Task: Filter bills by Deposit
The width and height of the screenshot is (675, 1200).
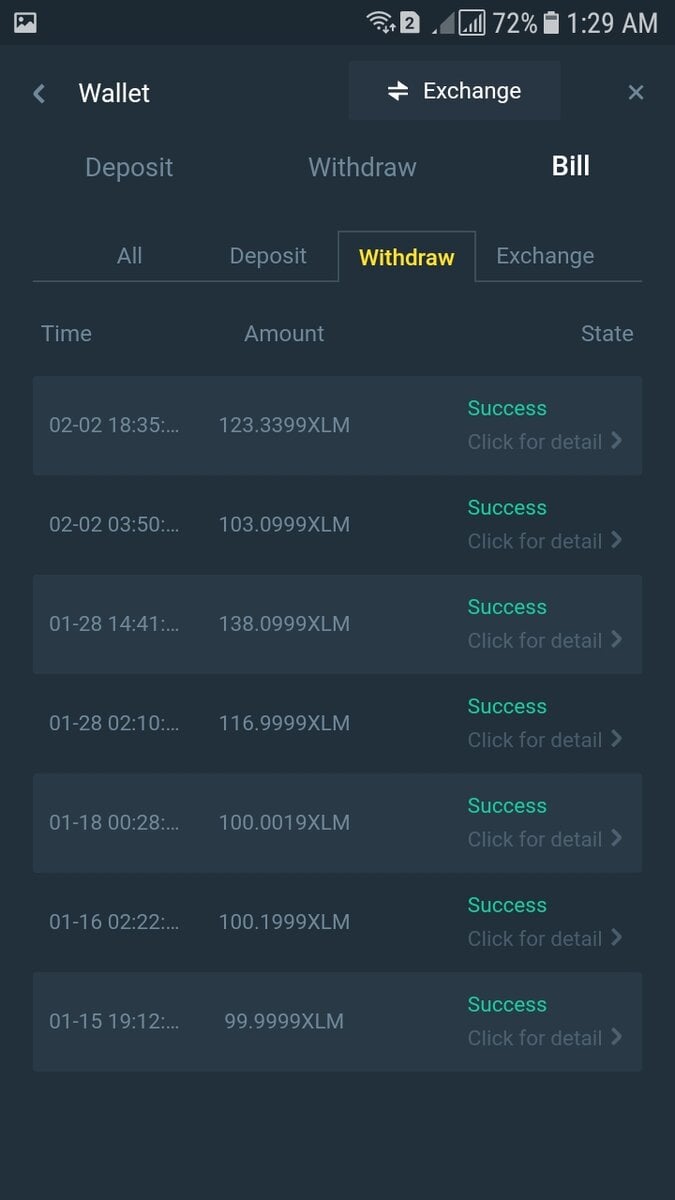Action: coord(268,256)
